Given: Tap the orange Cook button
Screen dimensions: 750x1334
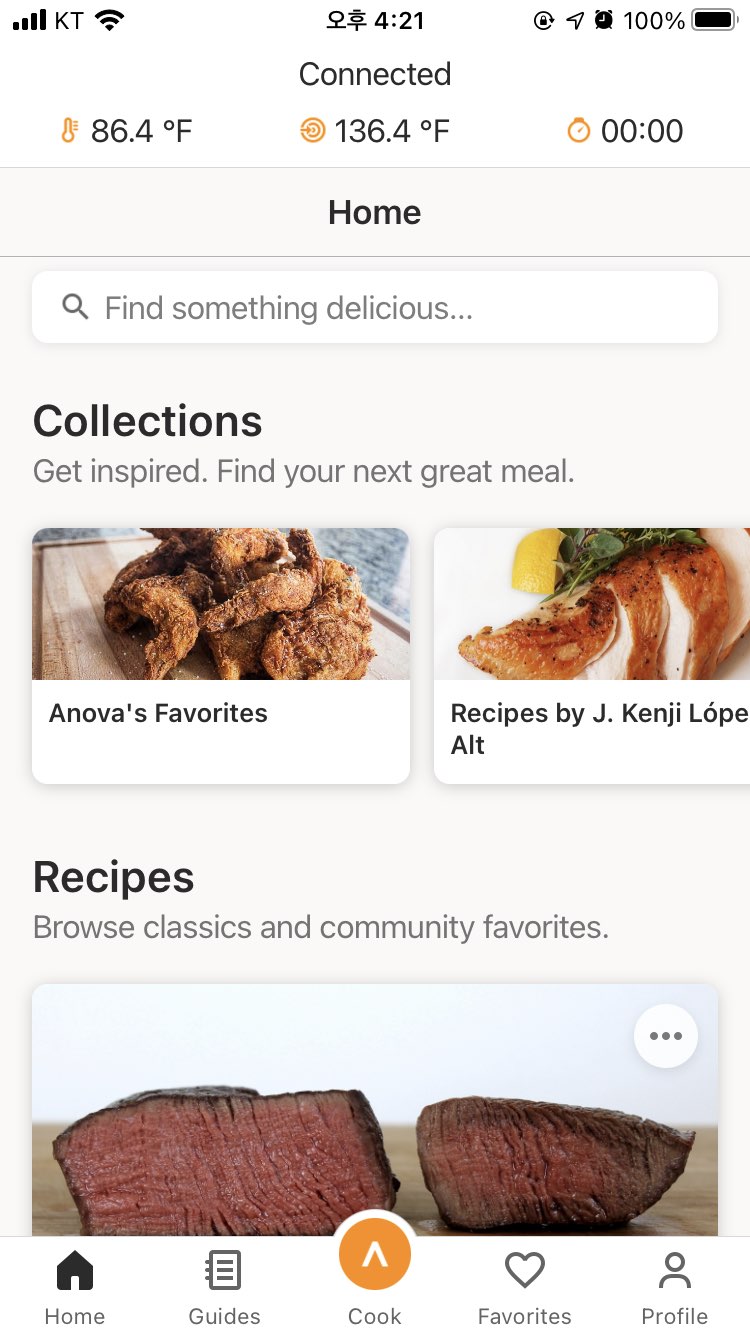Looking at the screenshot, I should (x=375, y=1254).
